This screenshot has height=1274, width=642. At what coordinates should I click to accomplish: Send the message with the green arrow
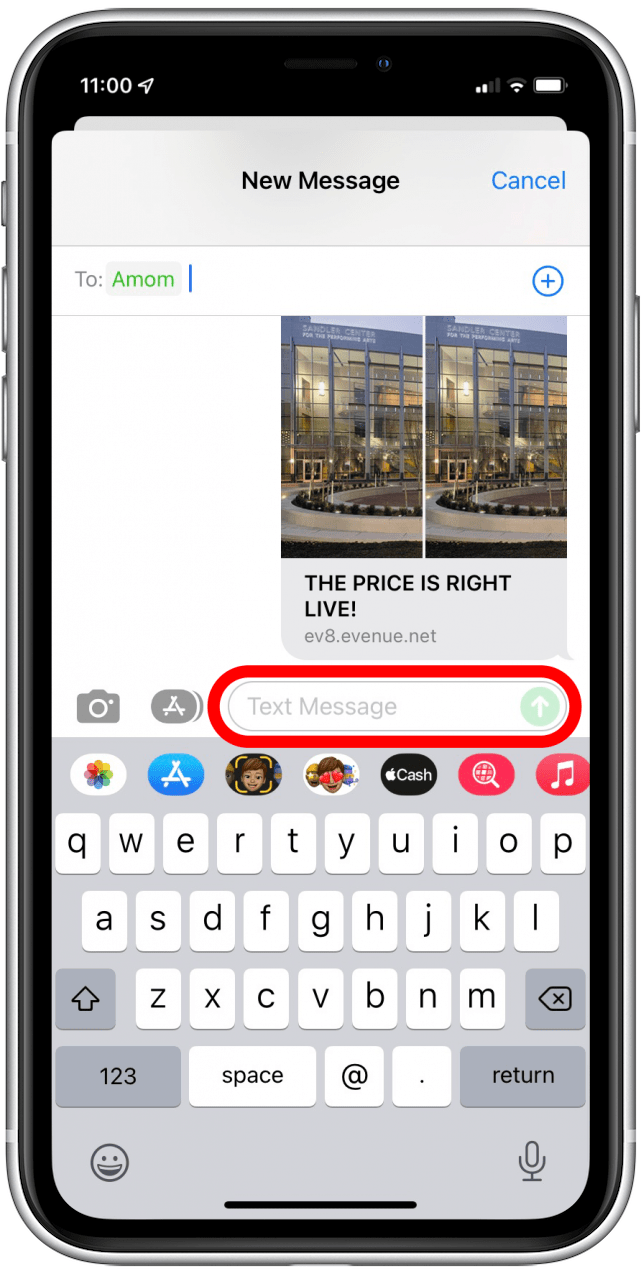click(540, 707)
